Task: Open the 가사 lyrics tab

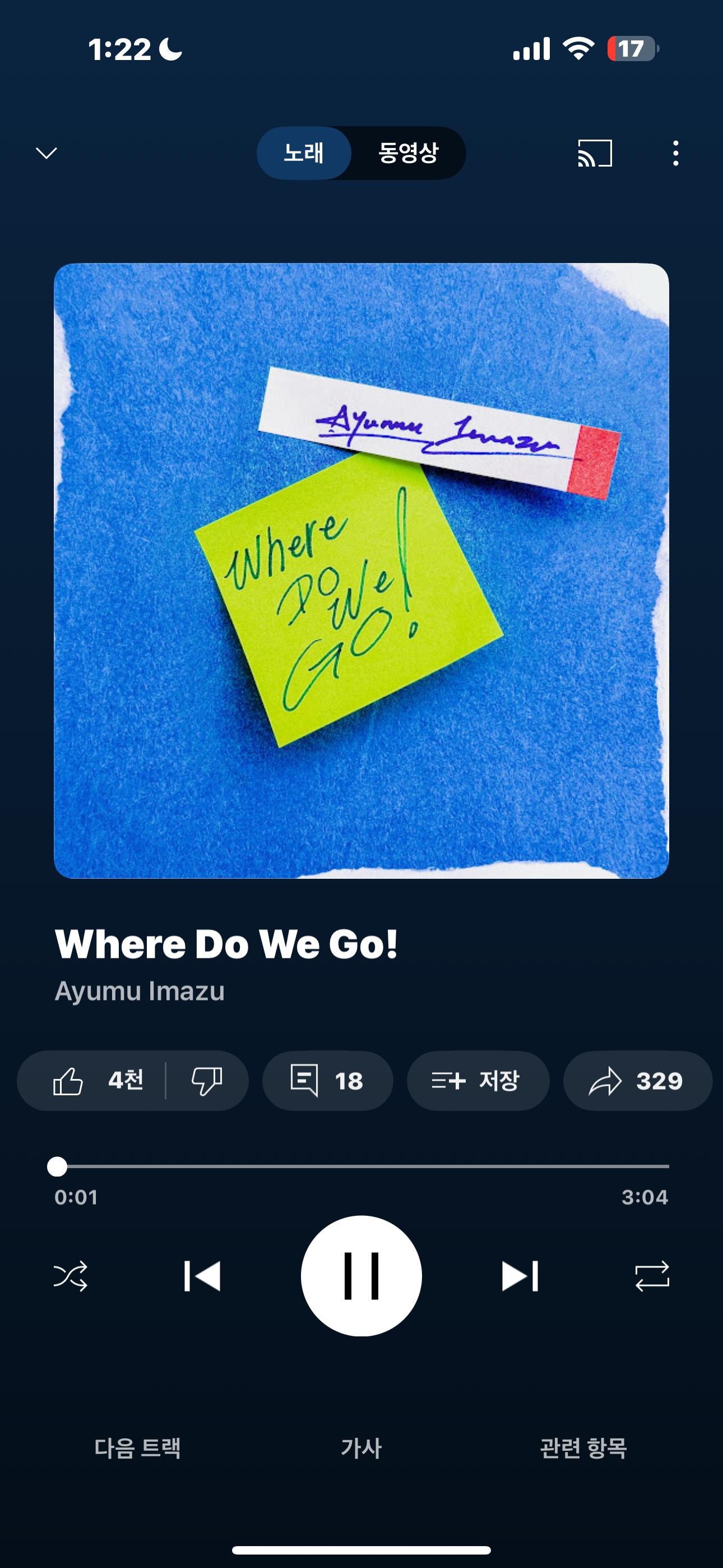Action: point(361,1447)
